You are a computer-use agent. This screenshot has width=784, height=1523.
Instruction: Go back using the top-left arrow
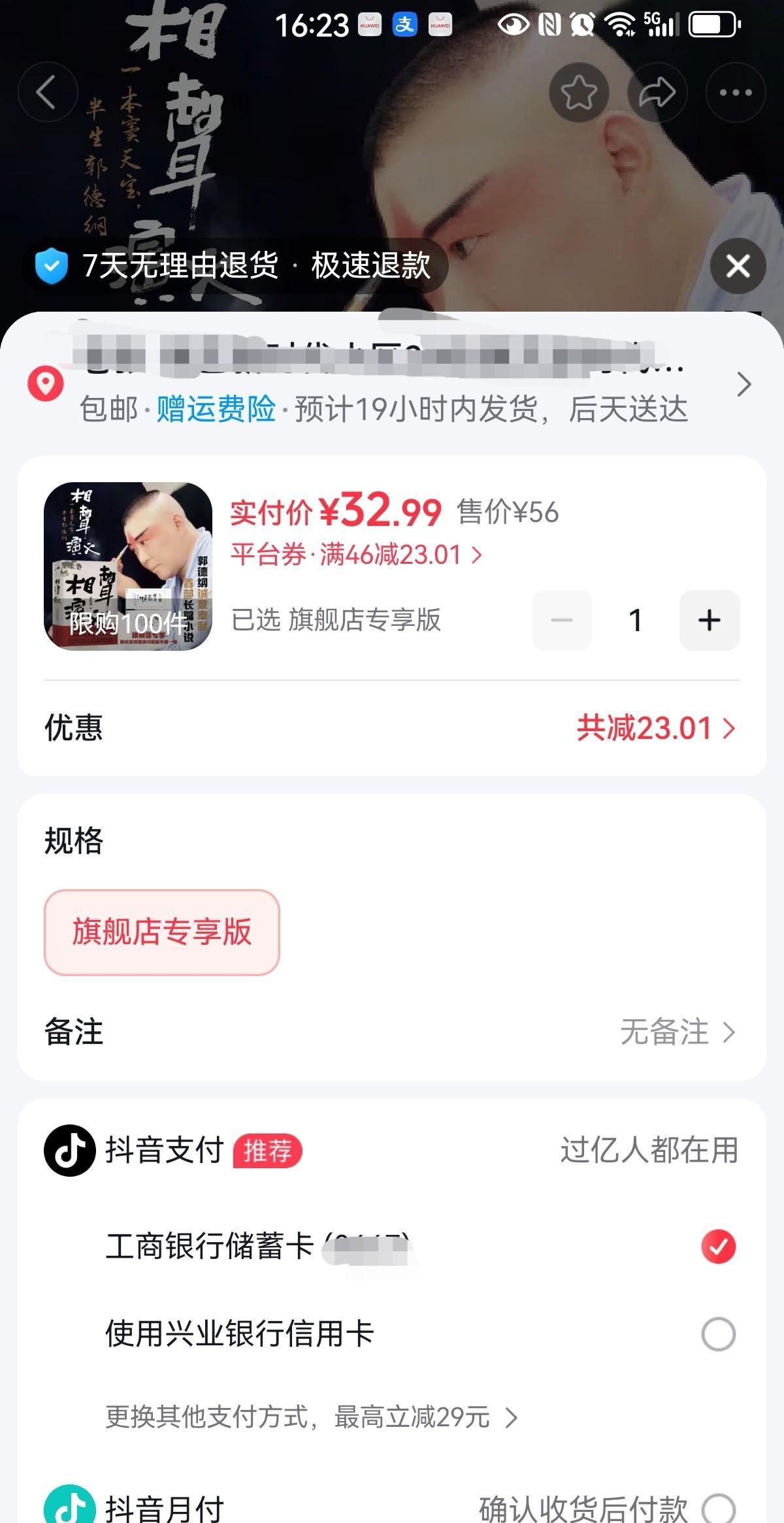coord(47,92)
